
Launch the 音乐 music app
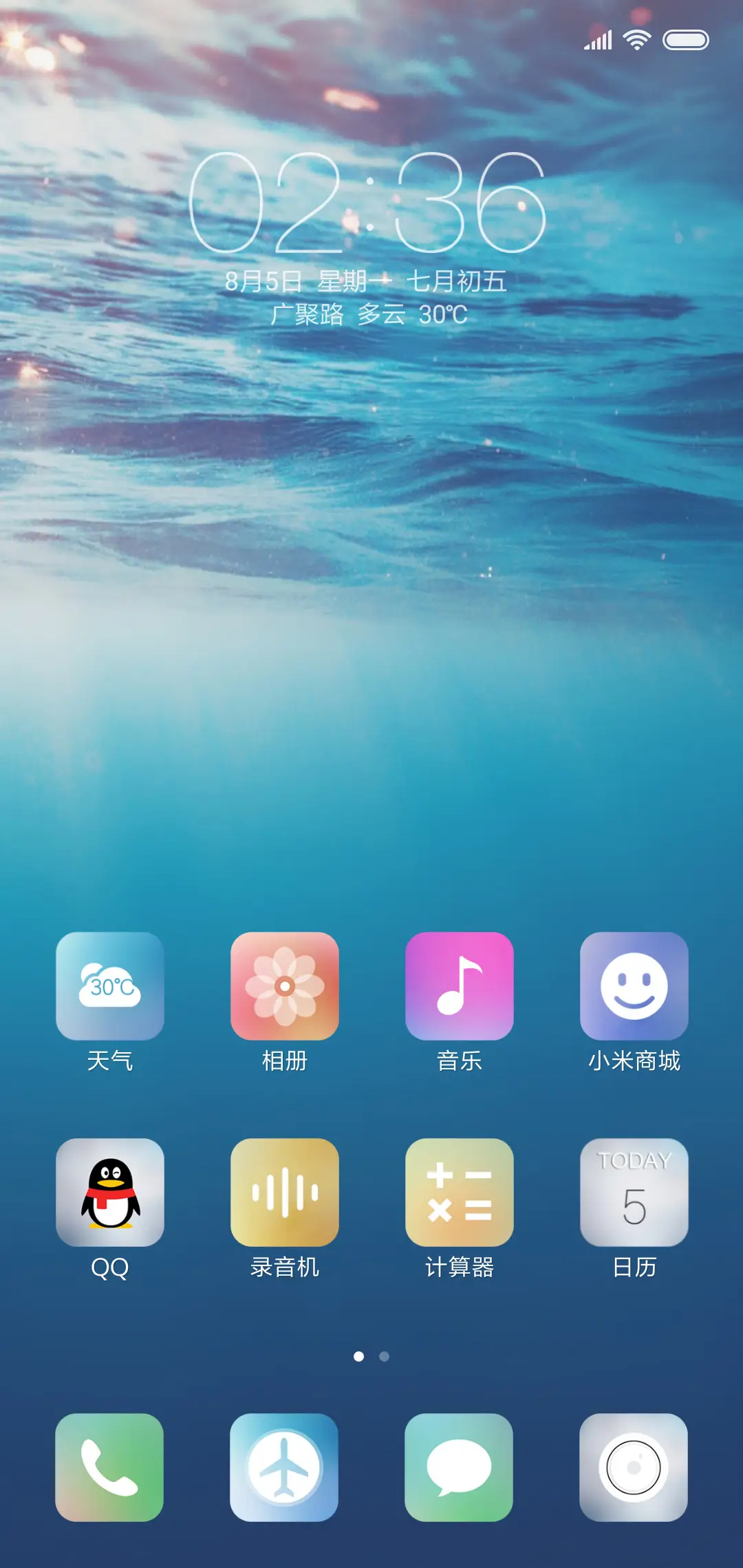[460, 986]
